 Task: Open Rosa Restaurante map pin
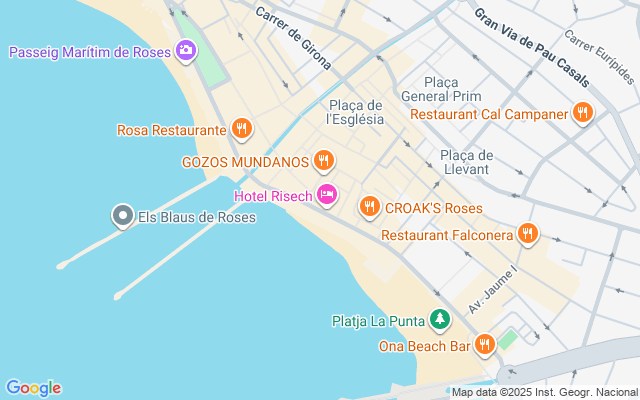click(240, 128)
